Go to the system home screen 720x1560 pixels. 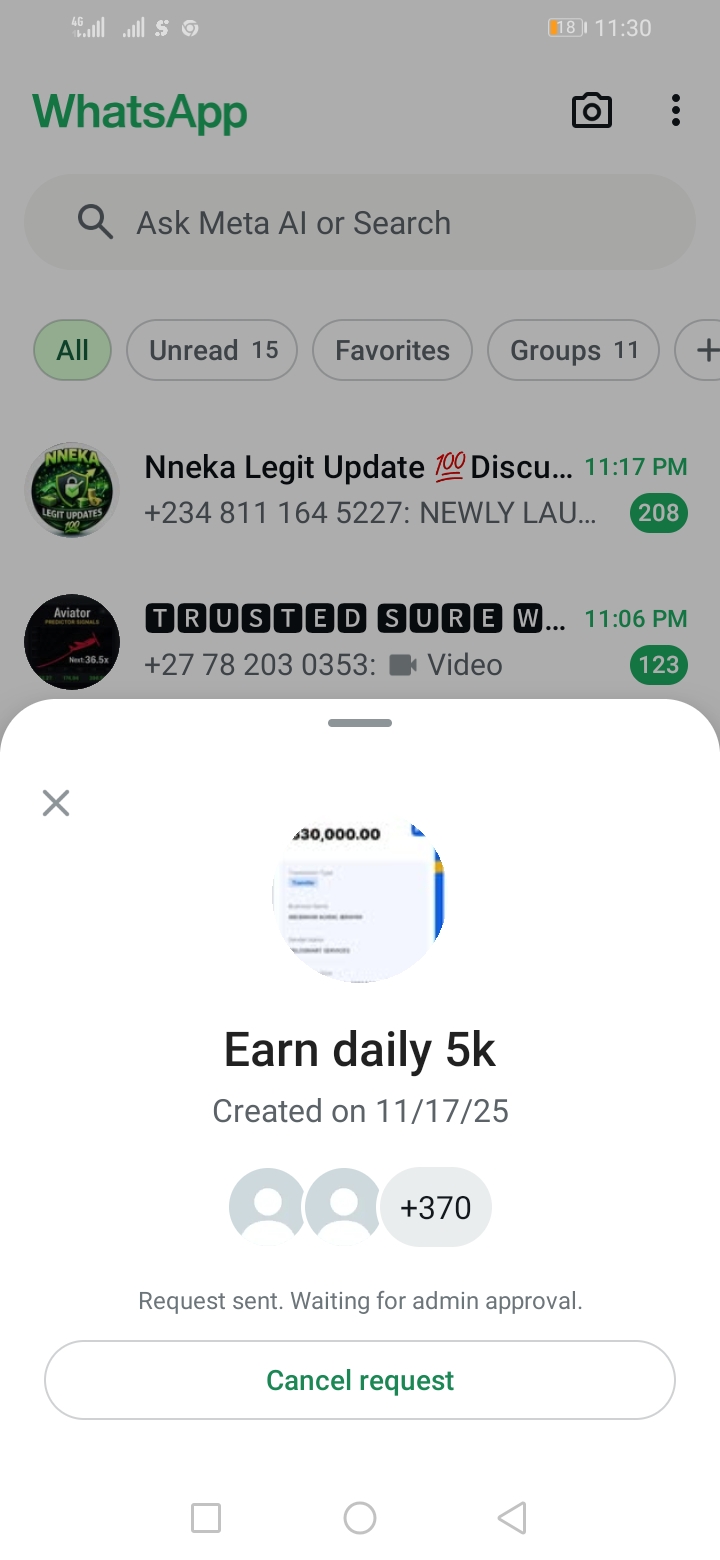360,1518
